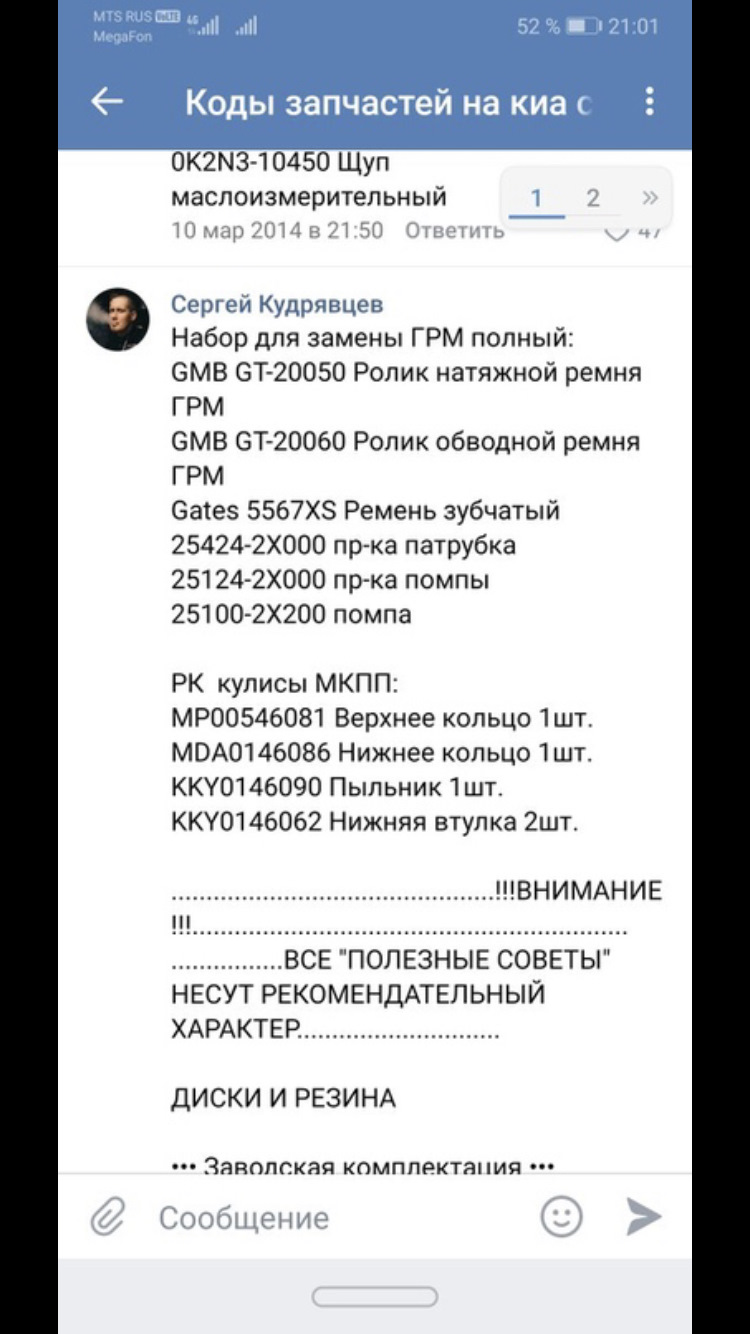The width and height of the screenshot is (750, 1334).
Task: Go back using the top-left arrow
Action: coord(107,101)
